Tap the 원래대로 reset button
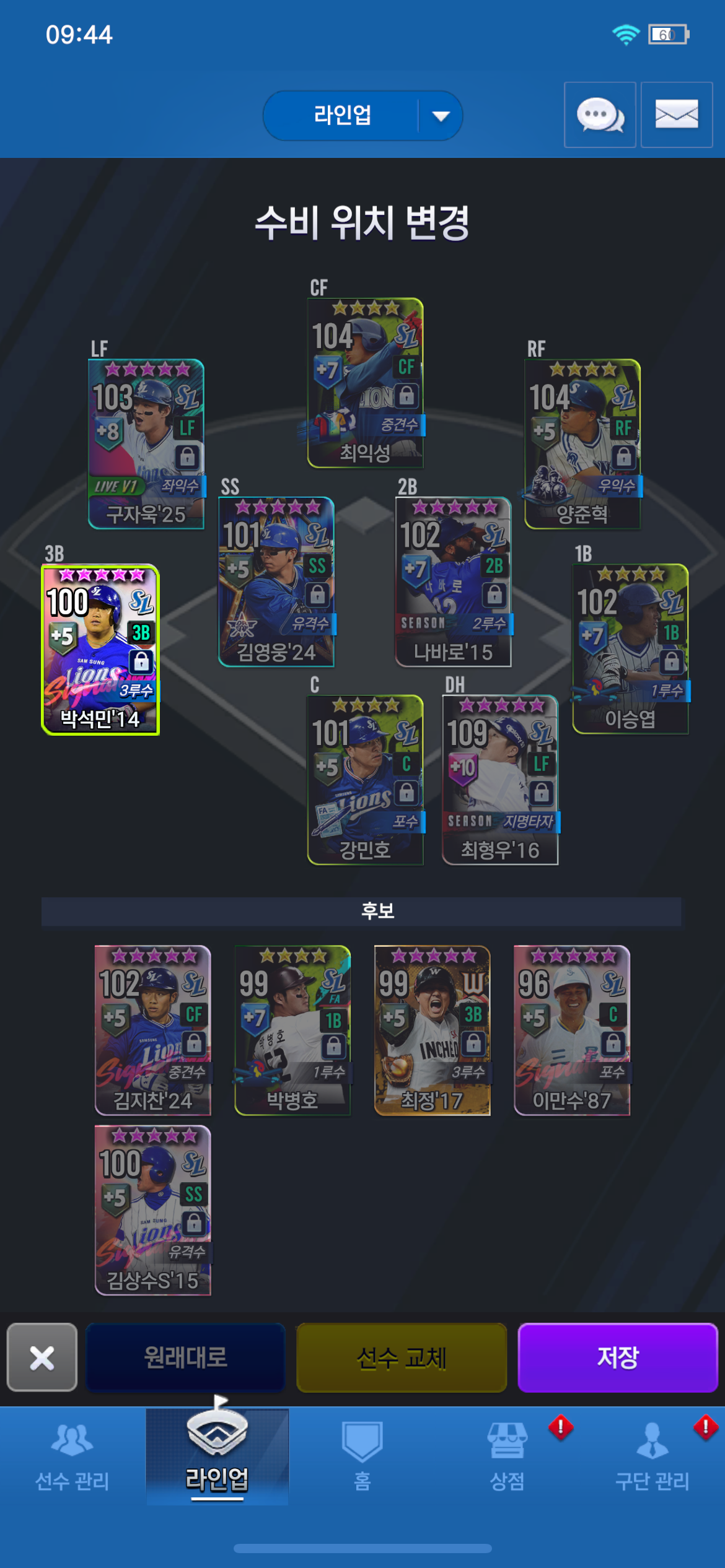This screenshot has height=1568, width=725. [x=185, y=1357]
